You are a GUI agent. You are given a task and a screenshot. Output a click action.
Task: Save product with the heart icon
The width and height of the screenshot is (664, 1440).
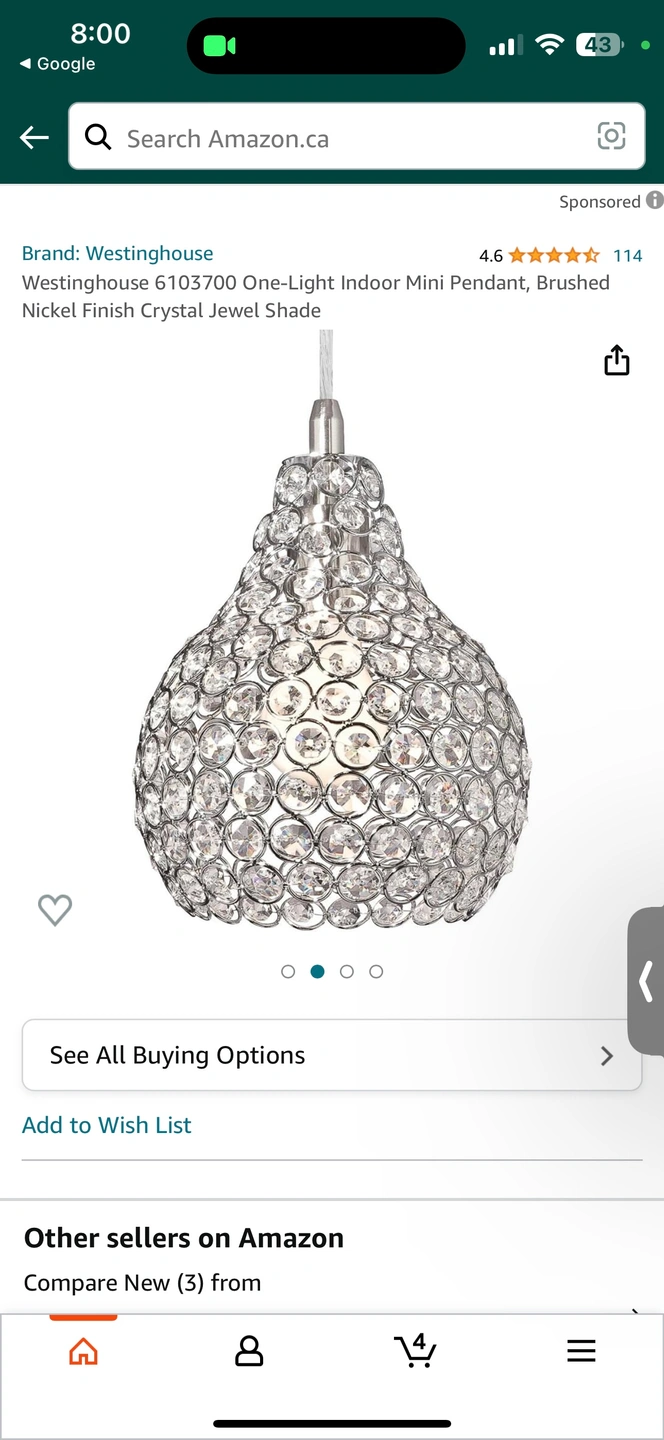click(55, 909)
